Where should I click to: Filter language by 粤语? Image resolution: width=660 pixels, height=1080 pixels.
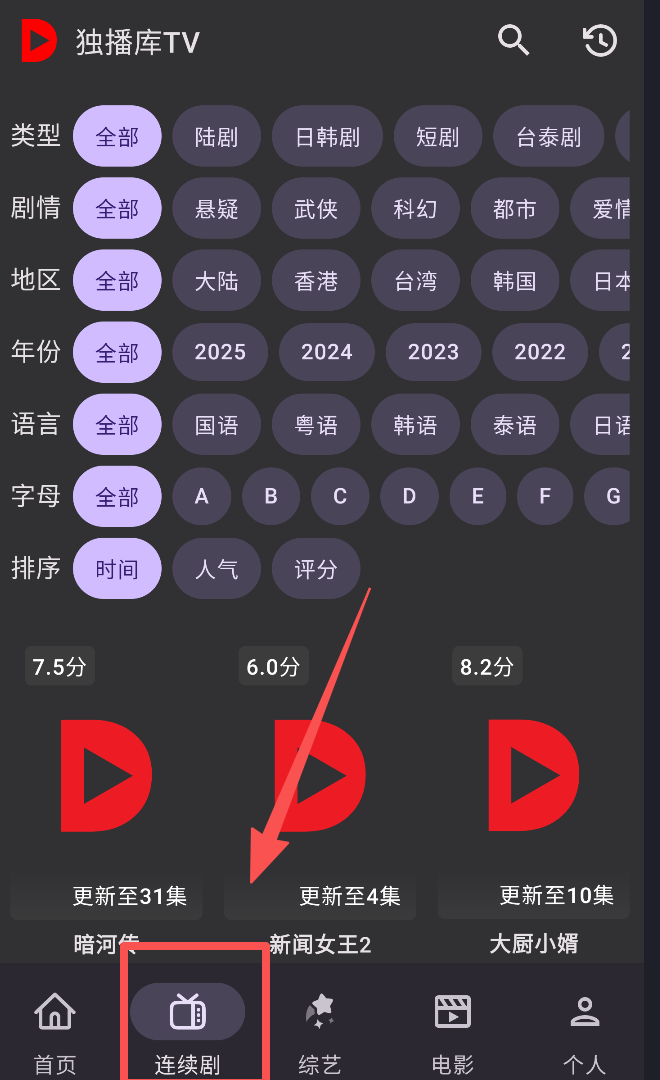(x=316, y=425)
